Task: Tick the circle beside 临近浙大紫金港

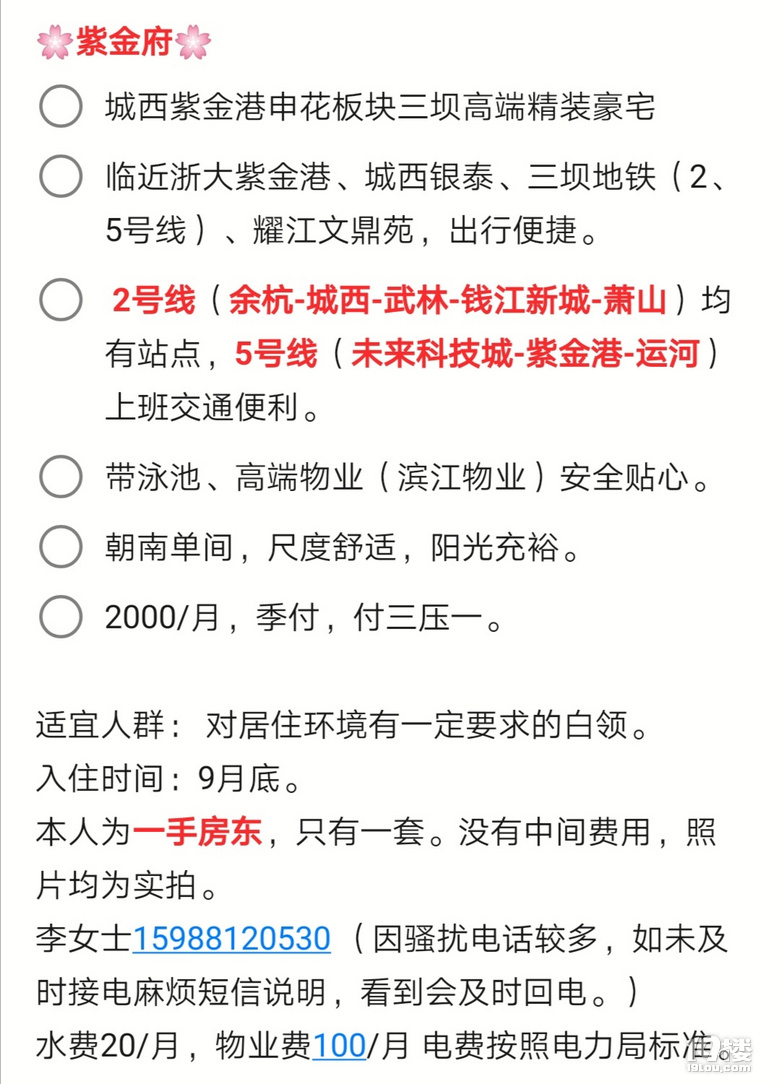Action: pyautogui.click(x=61, y=178)
